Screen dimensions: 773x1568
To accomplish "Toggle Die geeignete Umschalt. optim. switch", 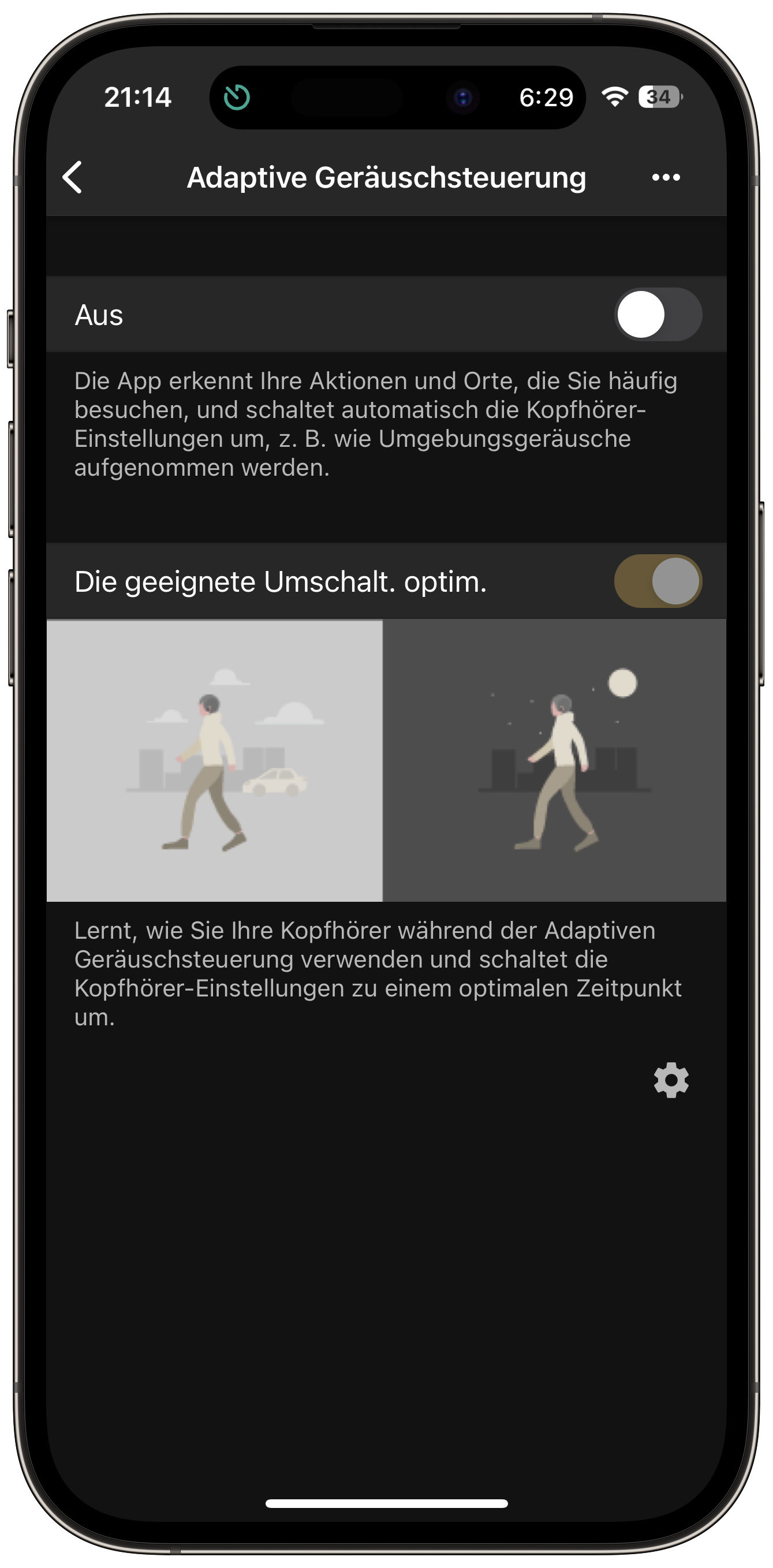I will click(x=658, y=581).
